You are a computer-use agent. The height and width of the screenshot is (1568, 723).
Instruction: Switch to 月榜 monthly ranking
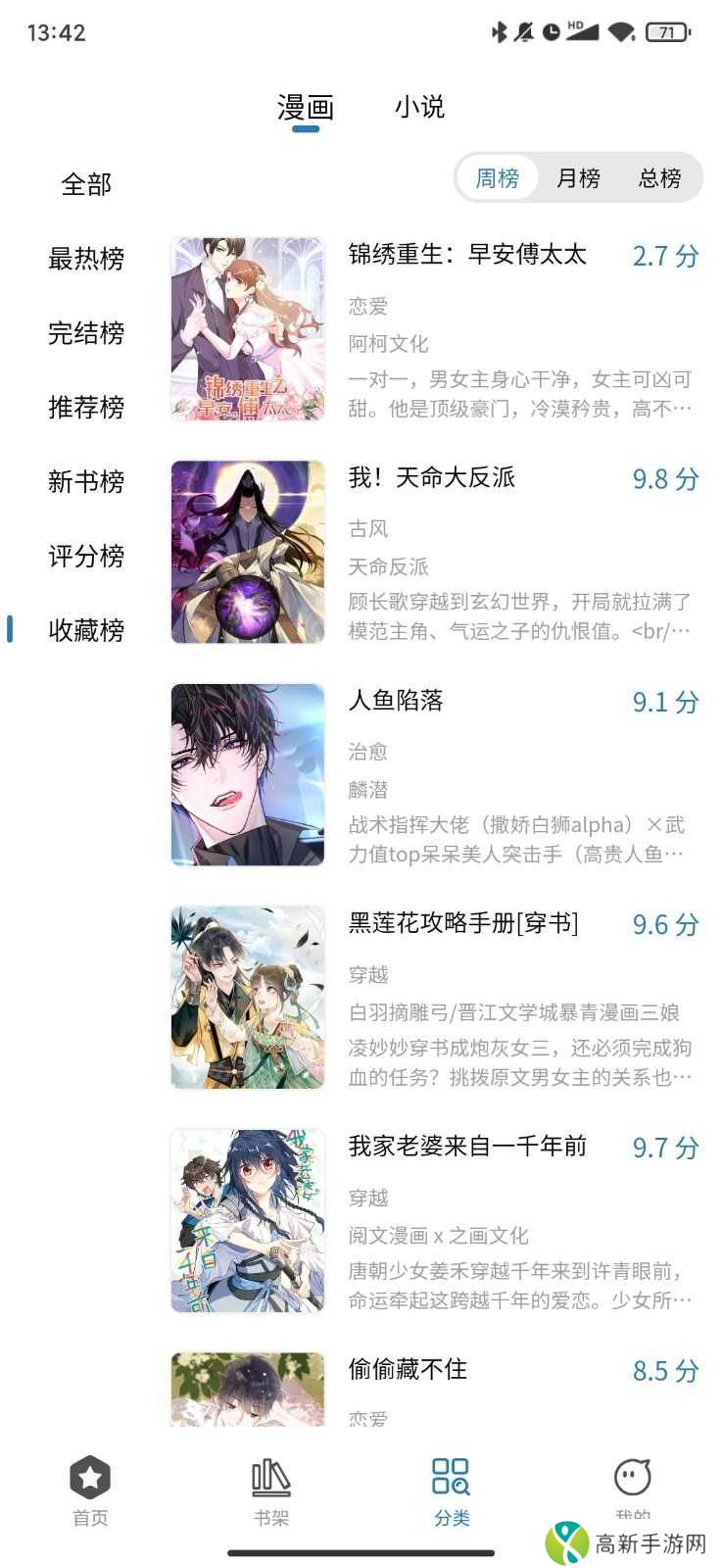coord(578,179)
